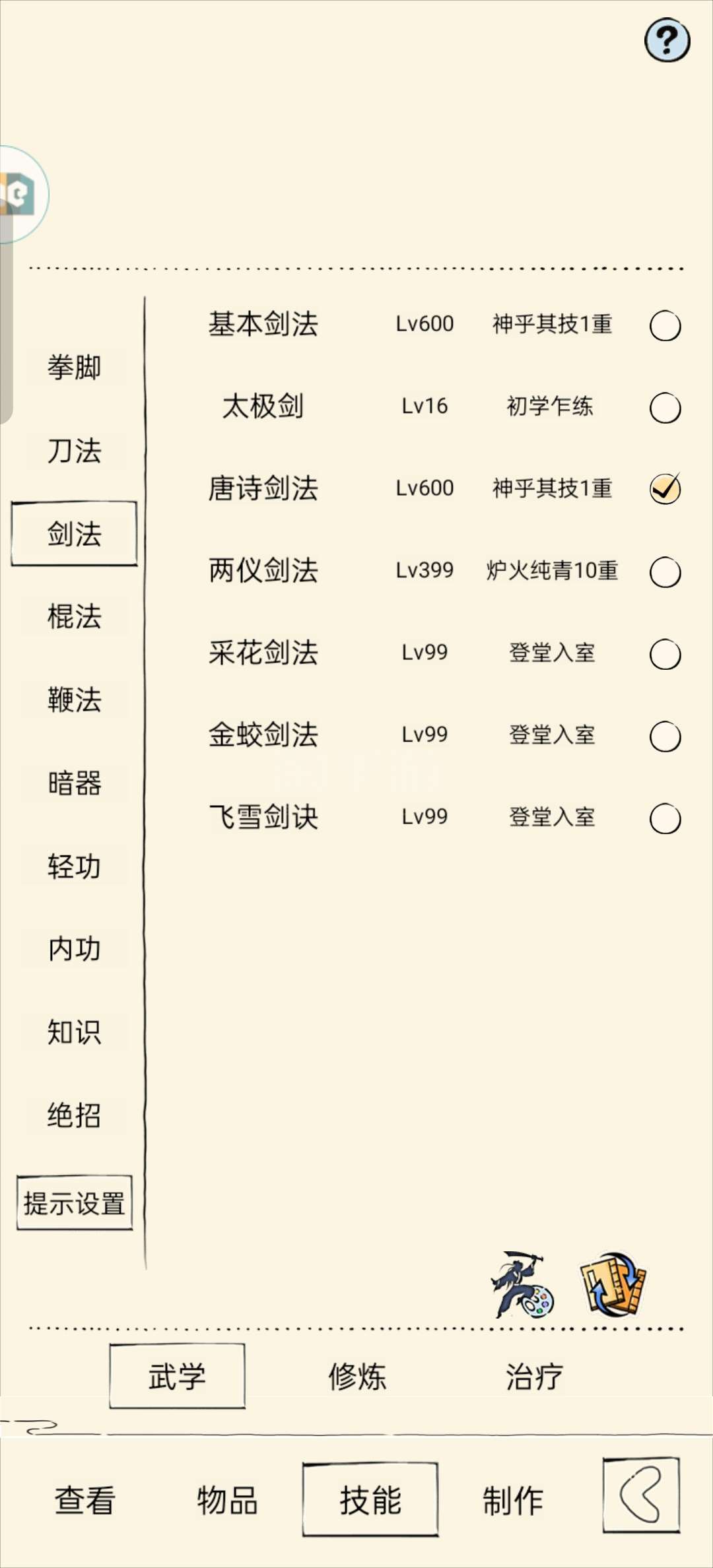This screenshot has height=1568, width=713.
Task: Select the 飞雪剑诀 radio button
Action: point(665,819)
